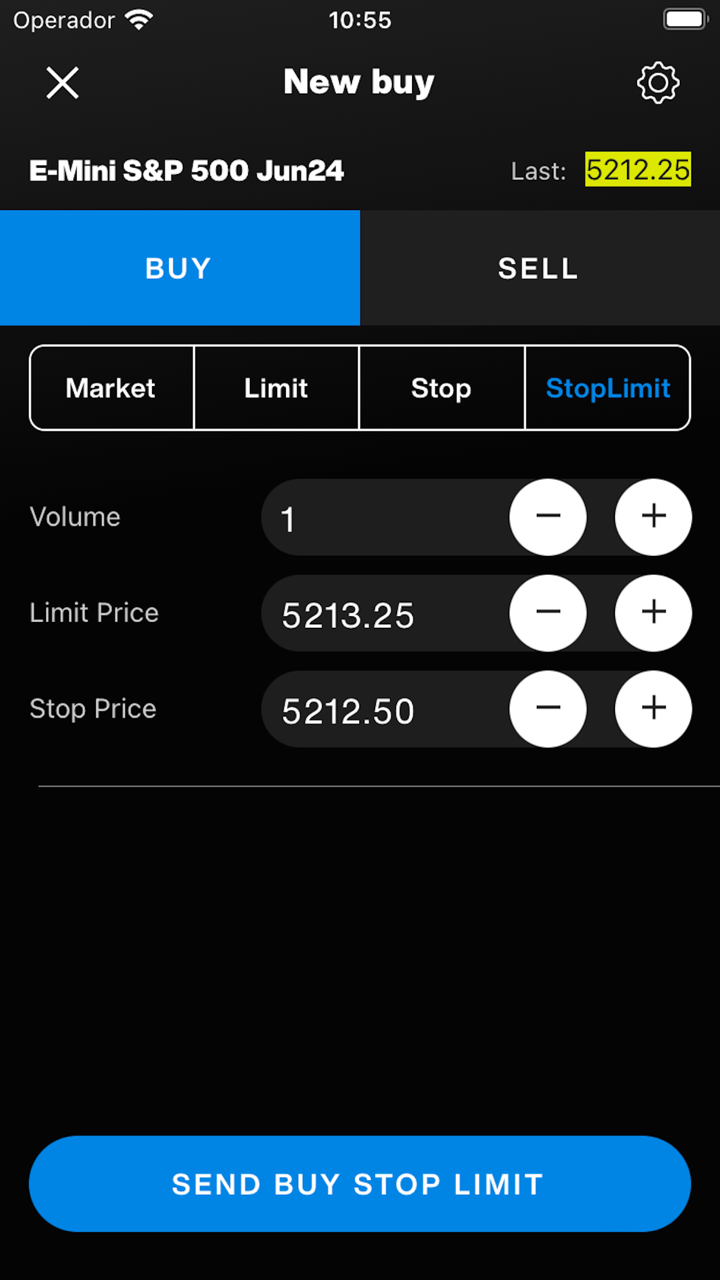
Task: Select the BUY side
Action: click(x=179, y=268)
